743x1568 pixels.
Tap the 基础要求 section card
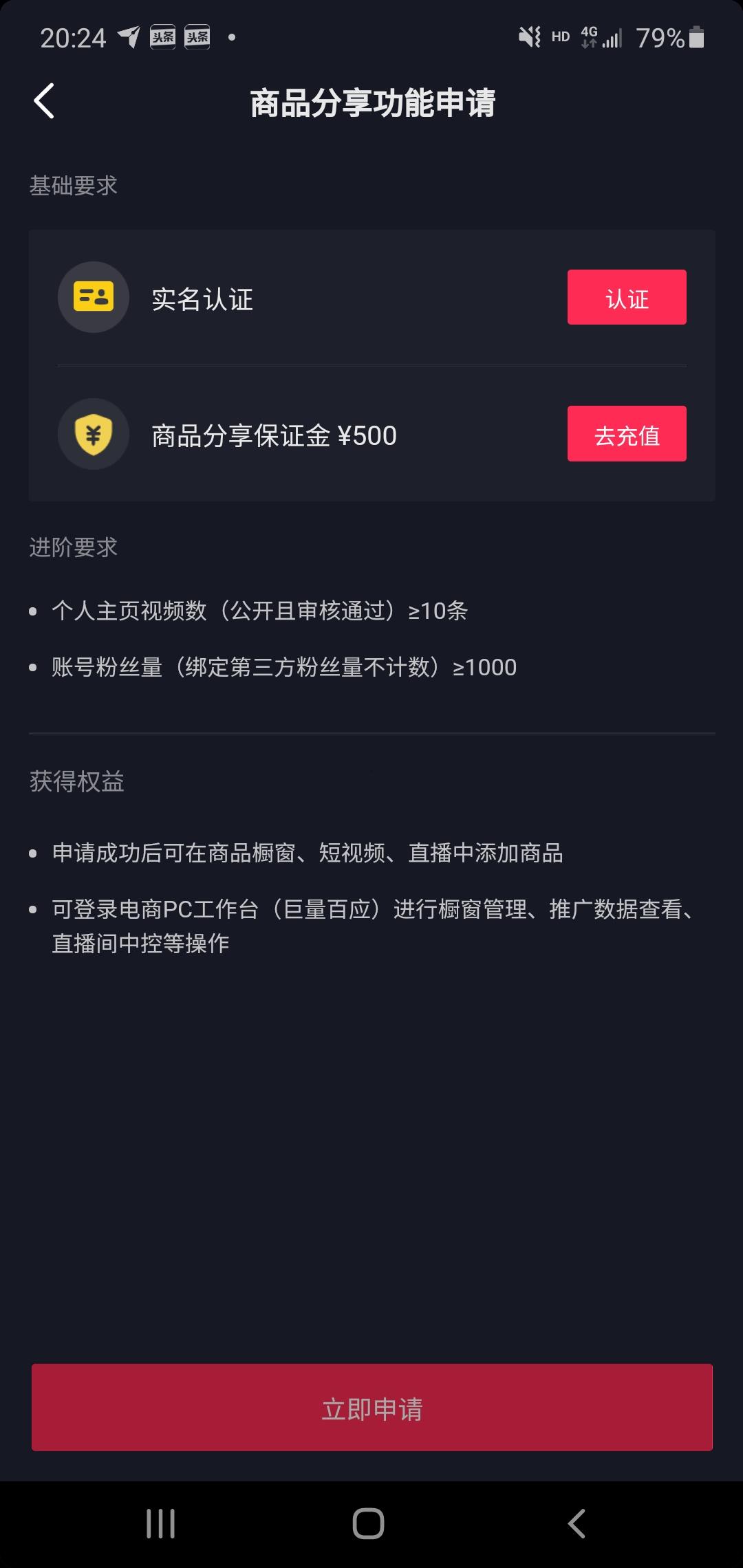371,364
